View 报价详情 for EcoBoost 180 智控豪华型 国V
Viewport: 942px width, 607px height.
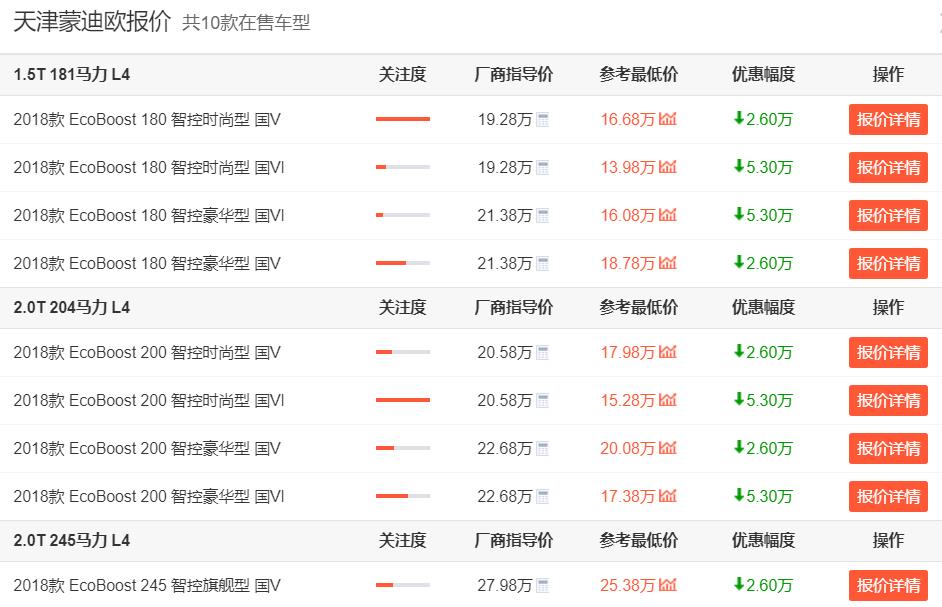(888, 263)
